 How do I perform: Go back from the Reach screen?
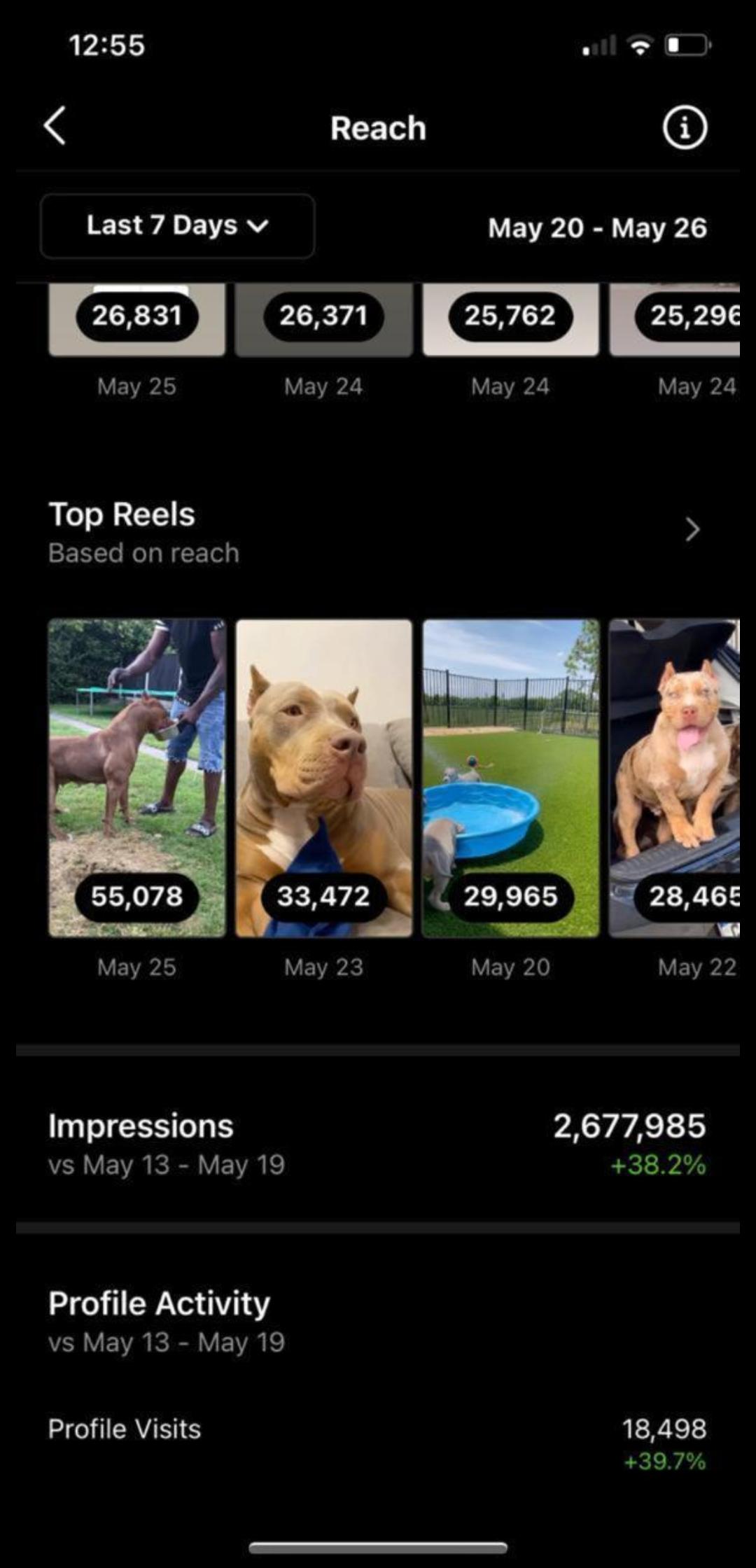[55, 126]
